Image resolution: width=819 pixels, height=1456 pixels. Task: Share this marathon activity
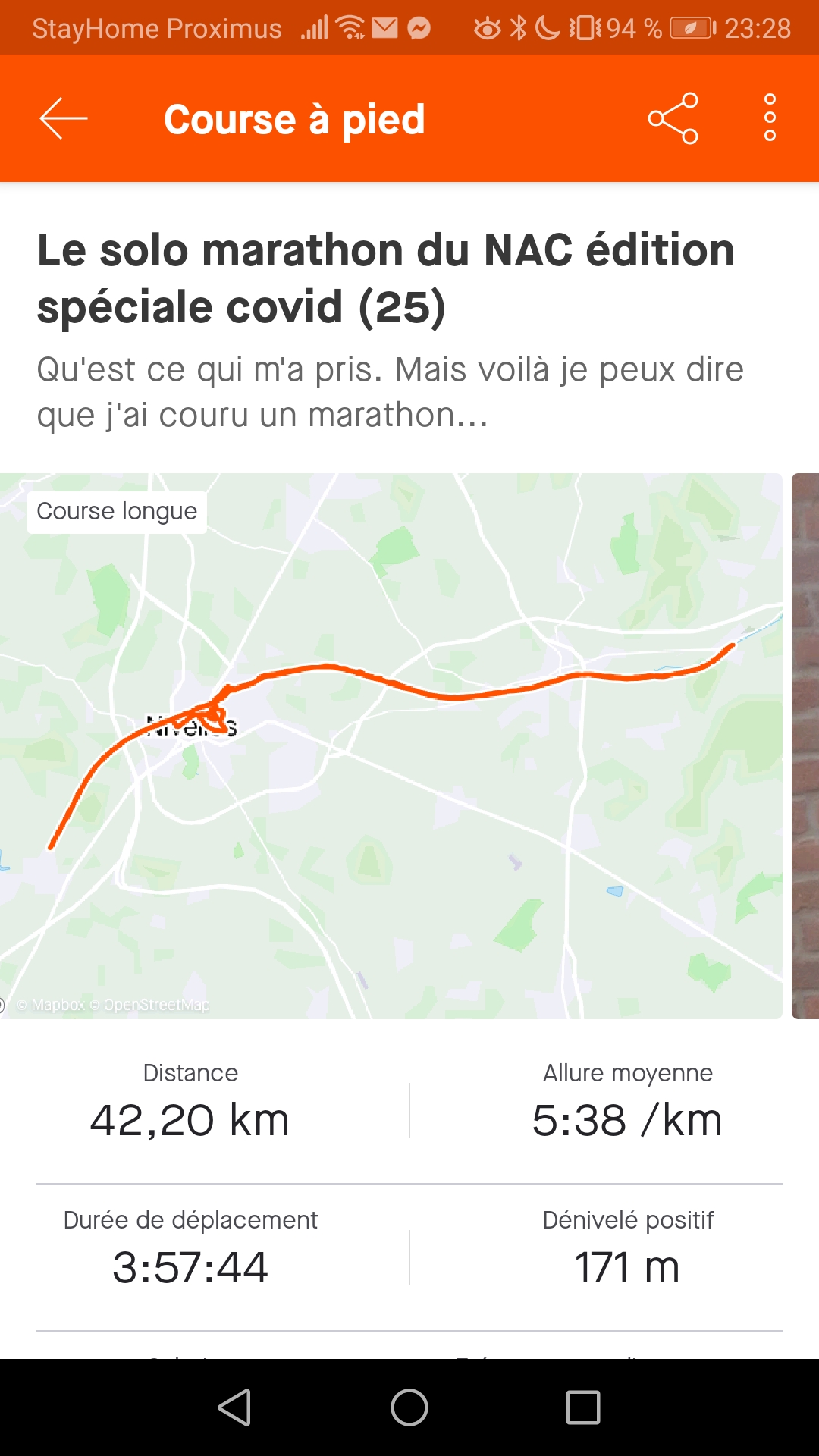[x=673, y=118]
